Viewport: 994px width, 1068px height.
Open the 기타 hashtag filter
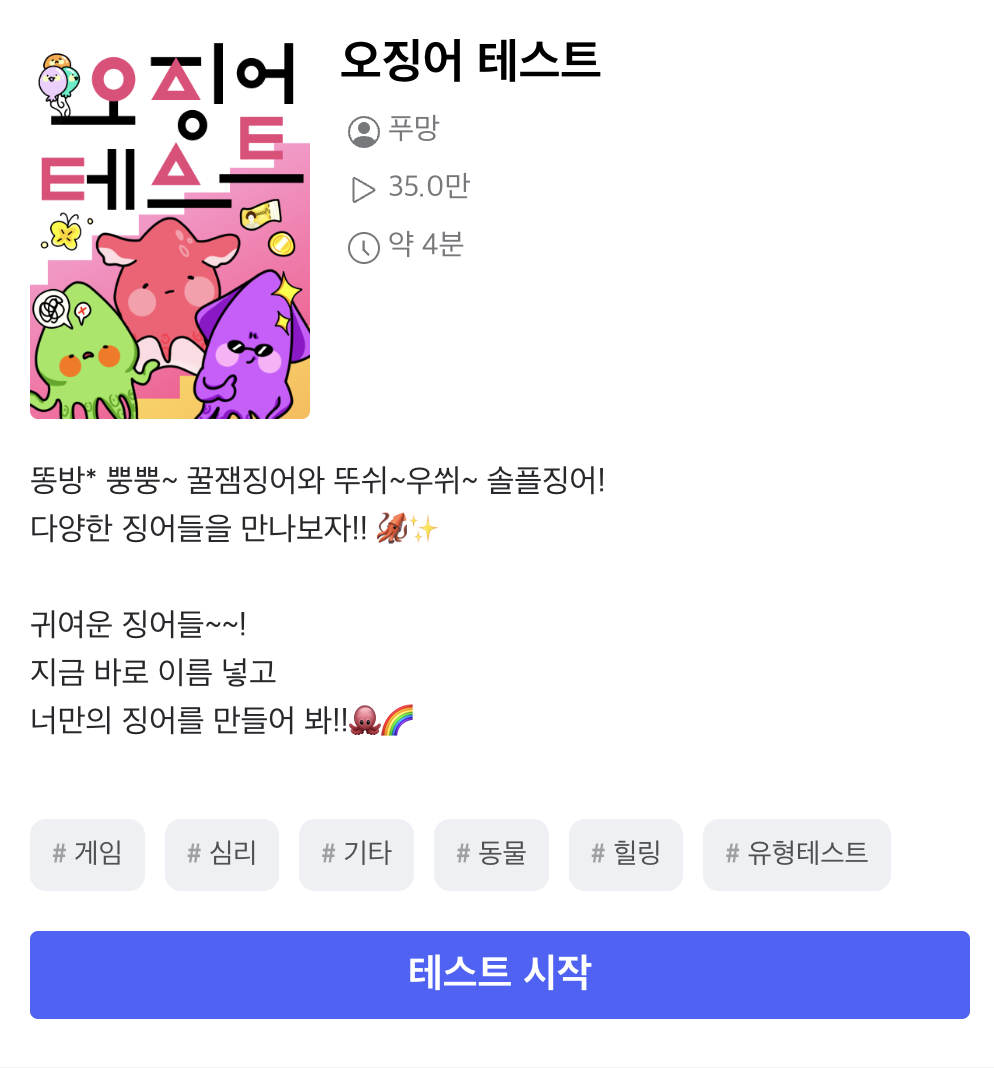[x=356, y=855]
